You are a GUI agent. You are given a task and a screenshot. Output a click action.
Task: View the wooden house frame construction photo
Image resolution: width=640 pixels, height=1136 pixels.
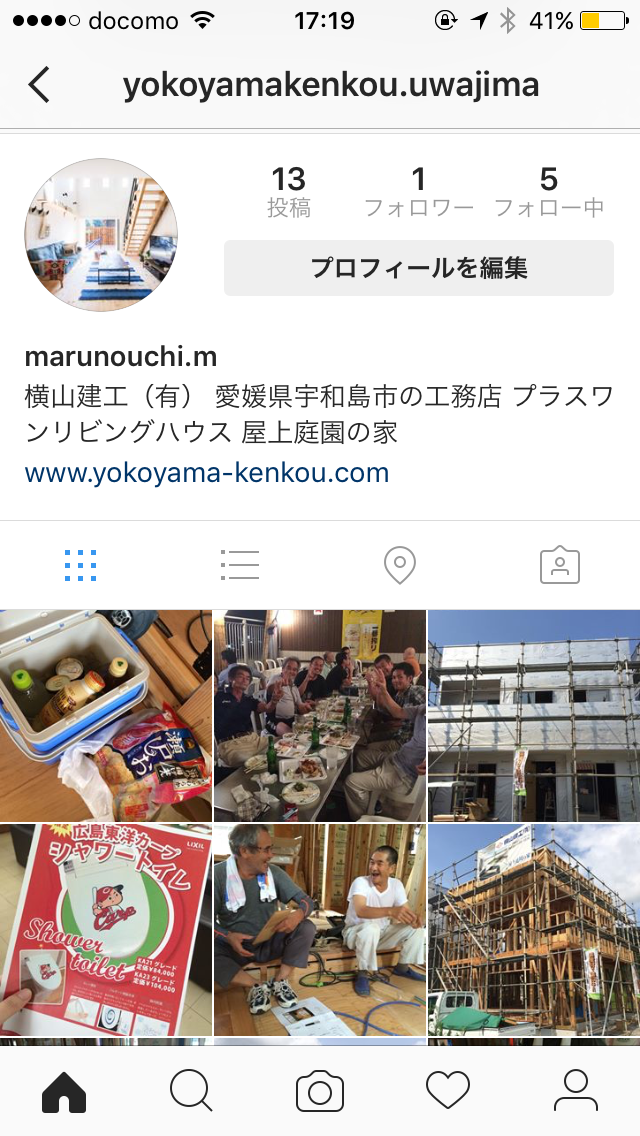(x=534, y=930)
